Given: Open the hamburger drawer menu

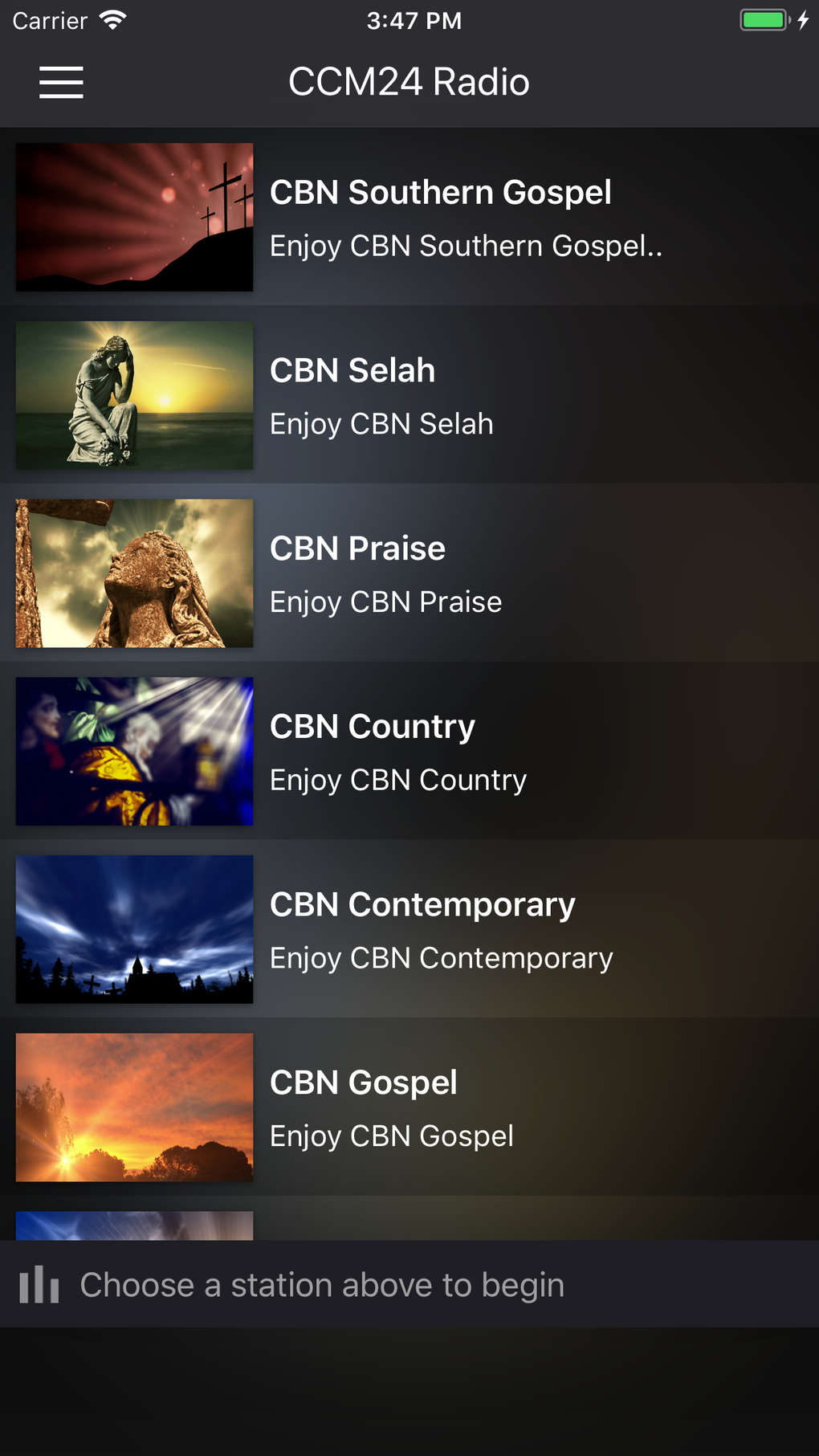Looking at the screenshot, I should [61, 82].
